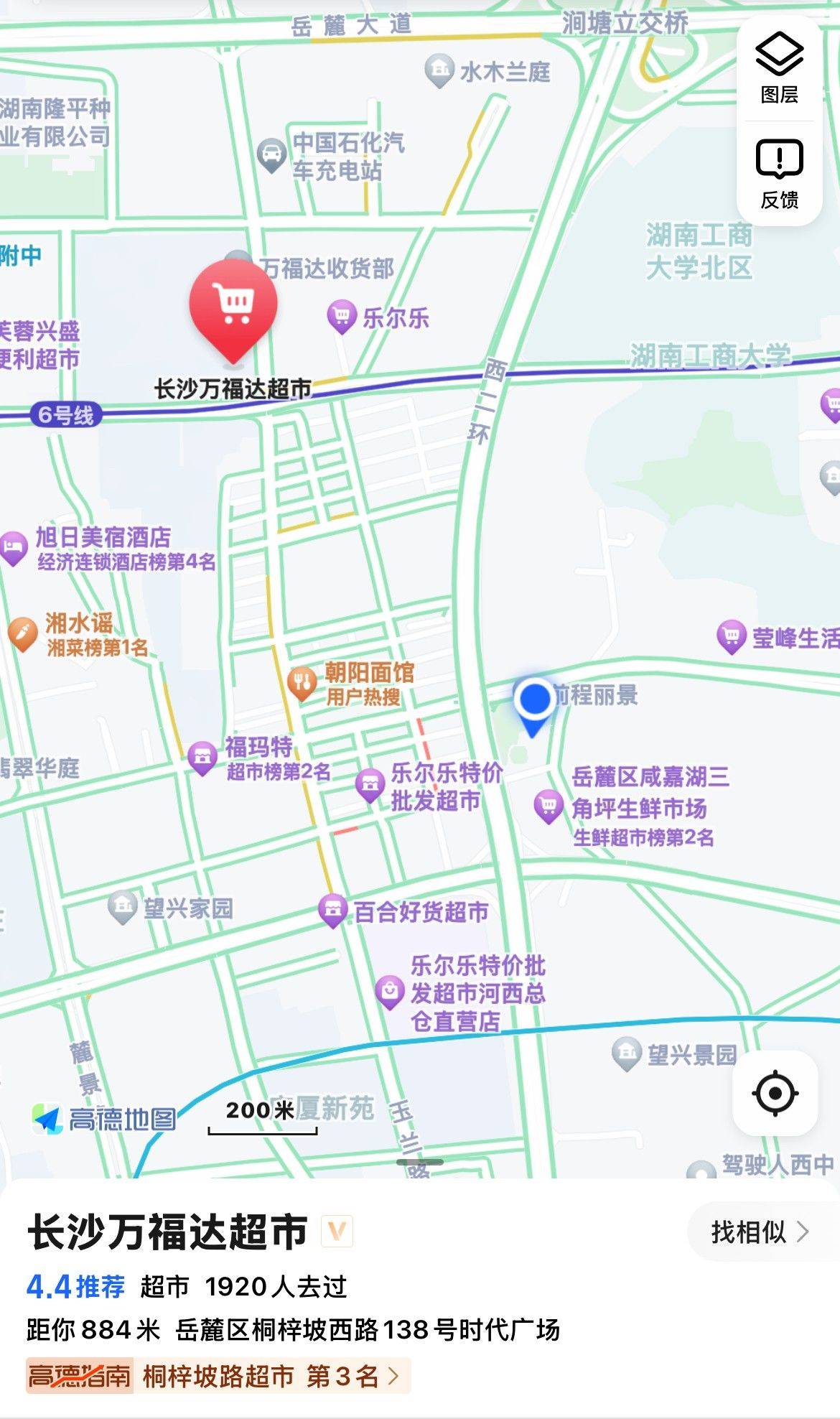Open the 湘水谣 restaurant marker
840x1419 pixels.
[22, 634]
